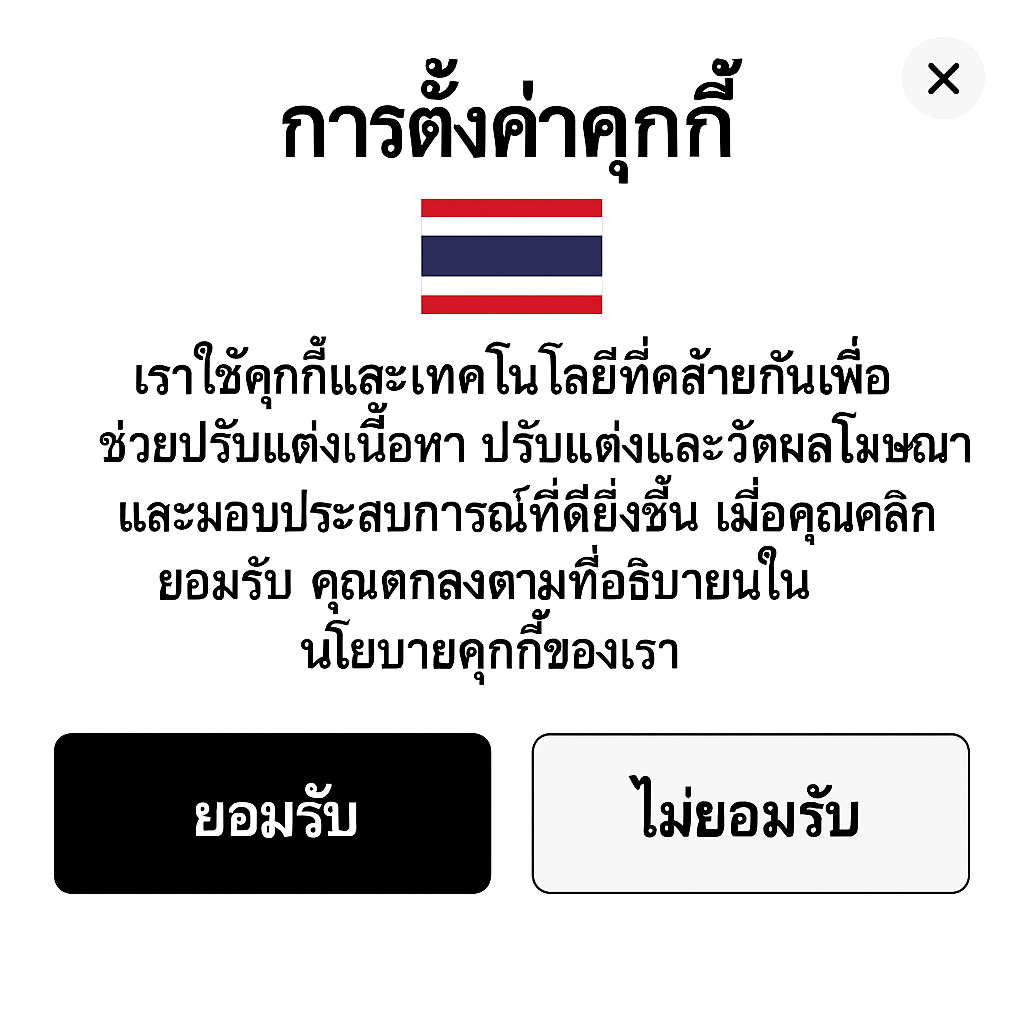Decline cookies with the ไม่ยอมรับ button

(x=750, y=813)
